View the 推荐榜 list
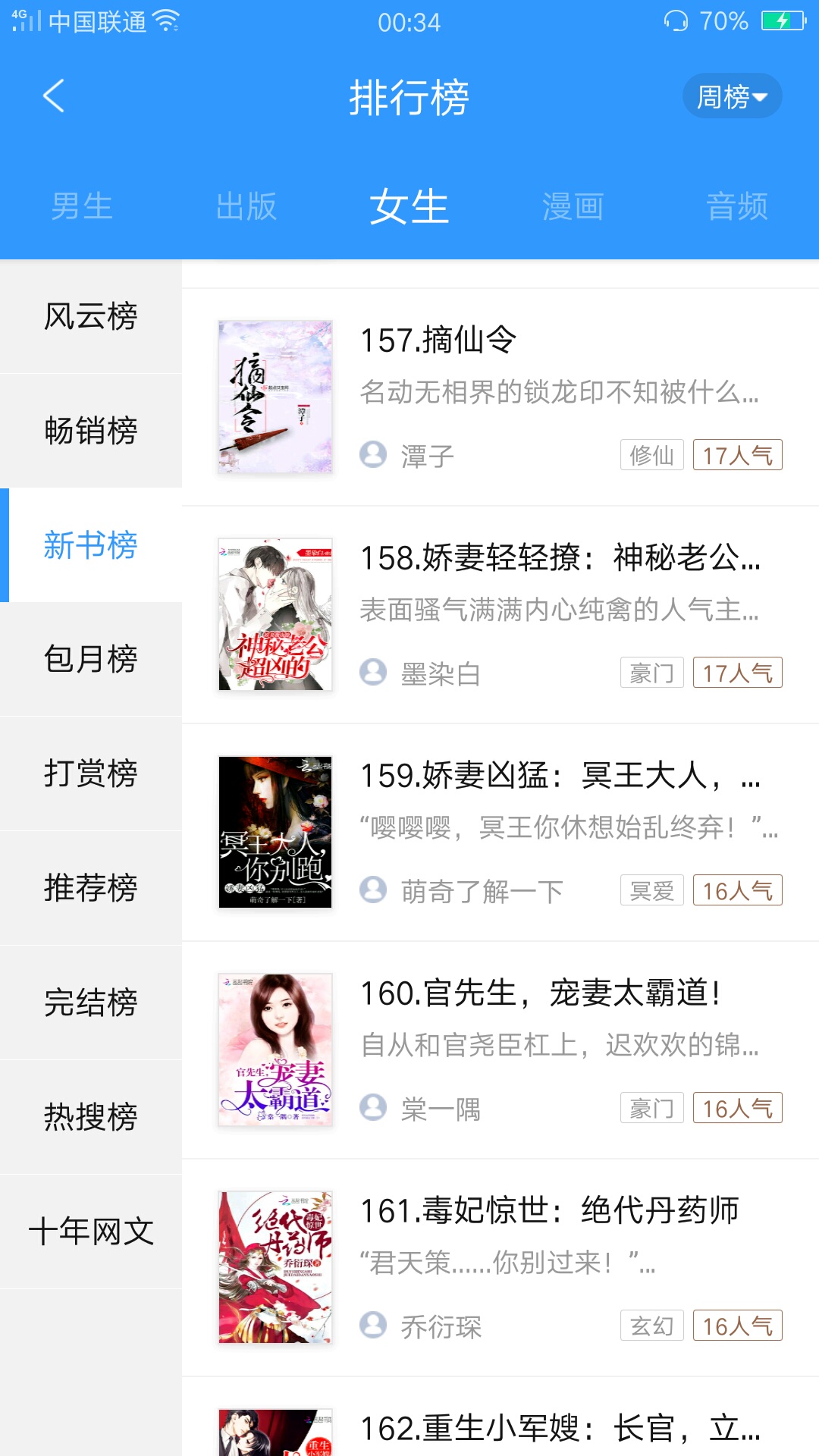The width and height of the screenshot is (819, 1456). coord(91,888)
